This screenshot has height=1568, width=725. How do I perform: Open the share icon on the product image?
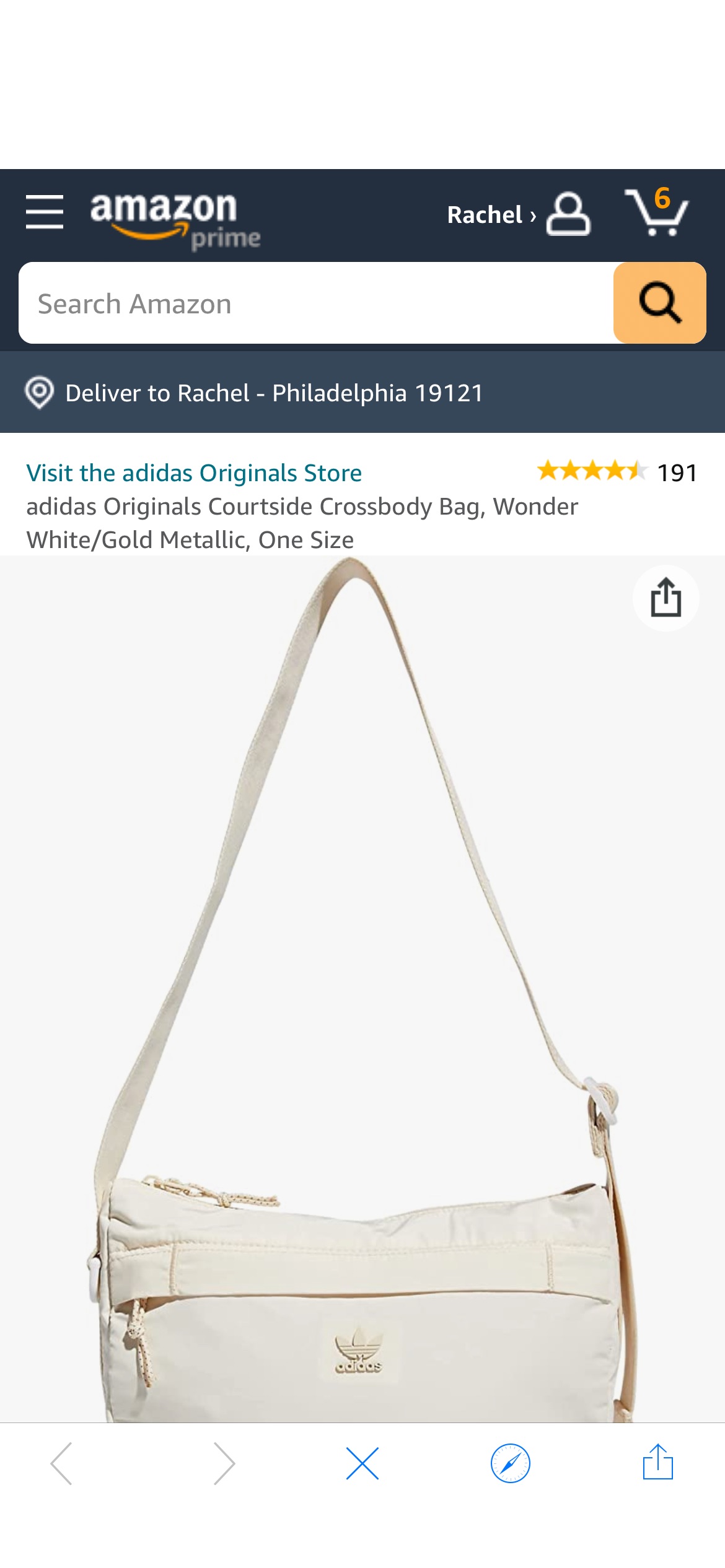click(665, 598)
